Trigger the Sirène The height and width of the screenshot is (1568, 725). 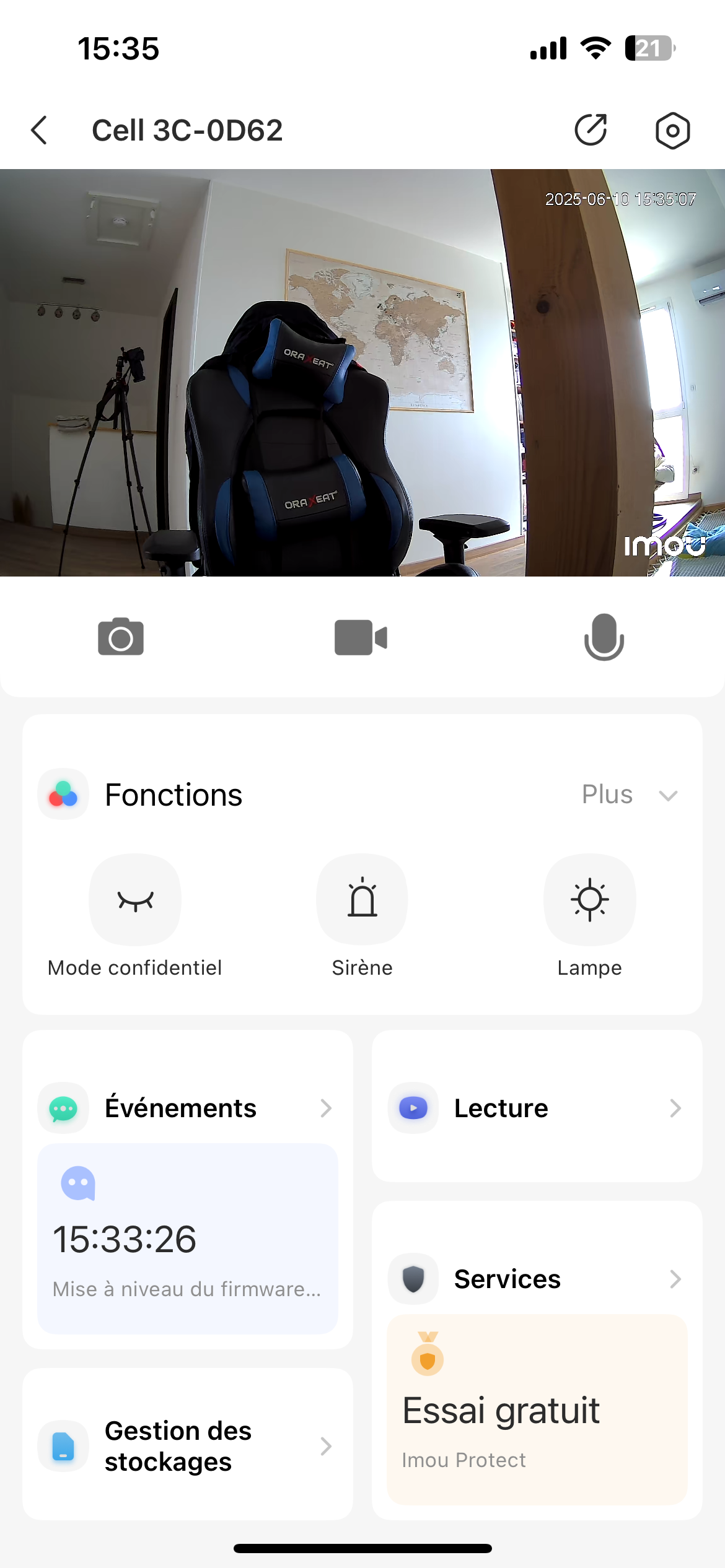pos(362,900)
